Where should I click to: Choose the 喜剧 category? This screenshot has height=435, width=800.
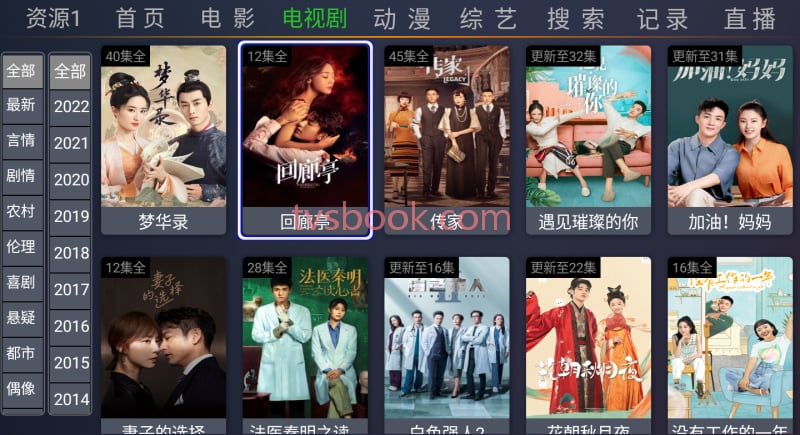[x=21, y=282]
